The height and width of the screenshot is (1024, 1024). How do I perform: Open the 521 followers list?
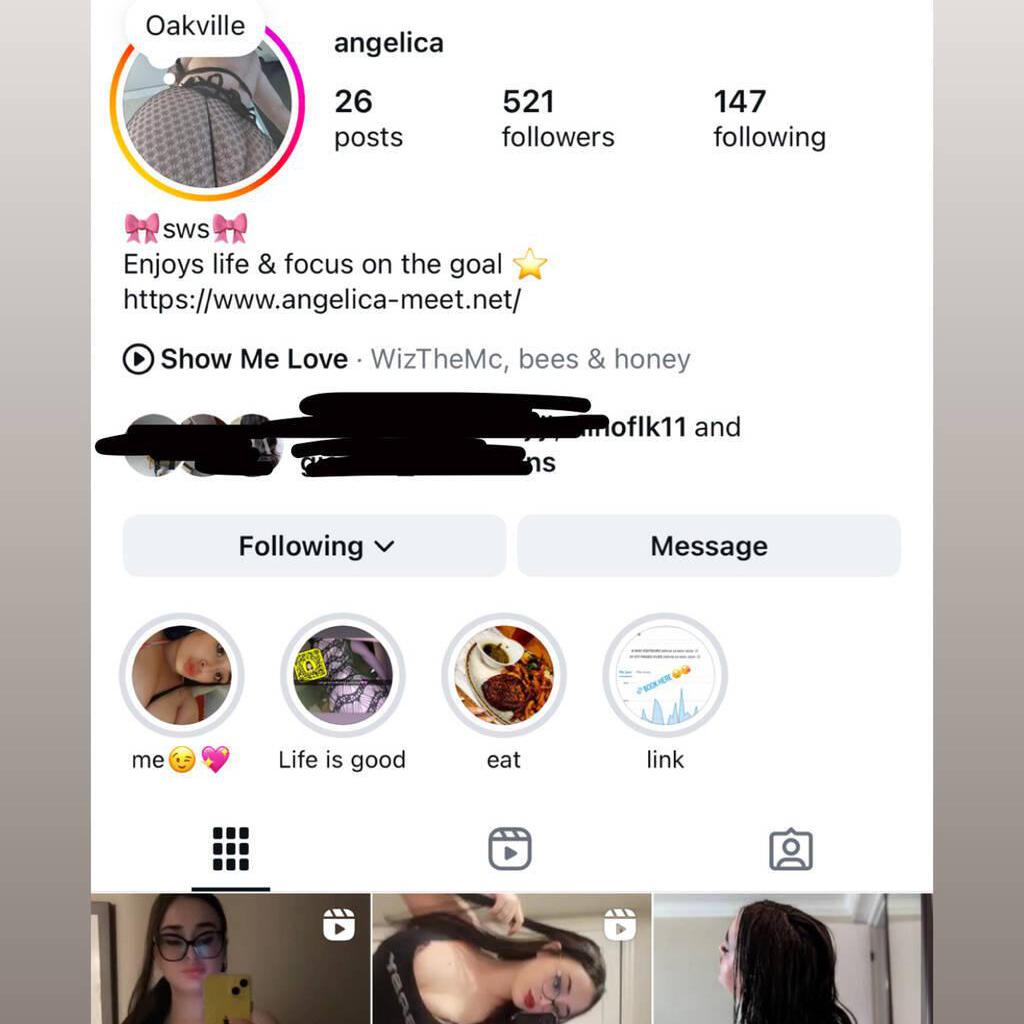(558, 118)
